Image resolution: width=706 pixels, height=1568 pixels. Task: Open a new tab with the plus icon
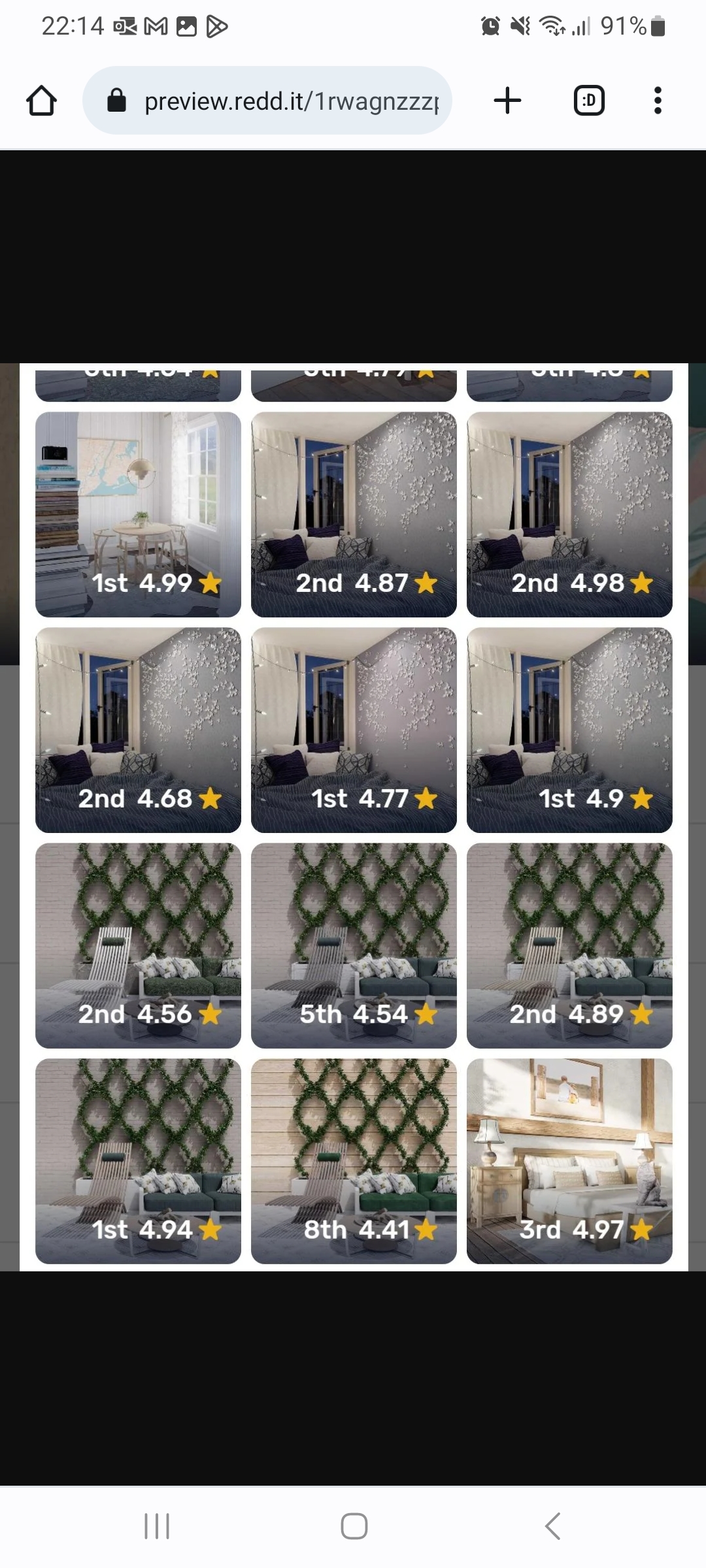click(508, 100)
